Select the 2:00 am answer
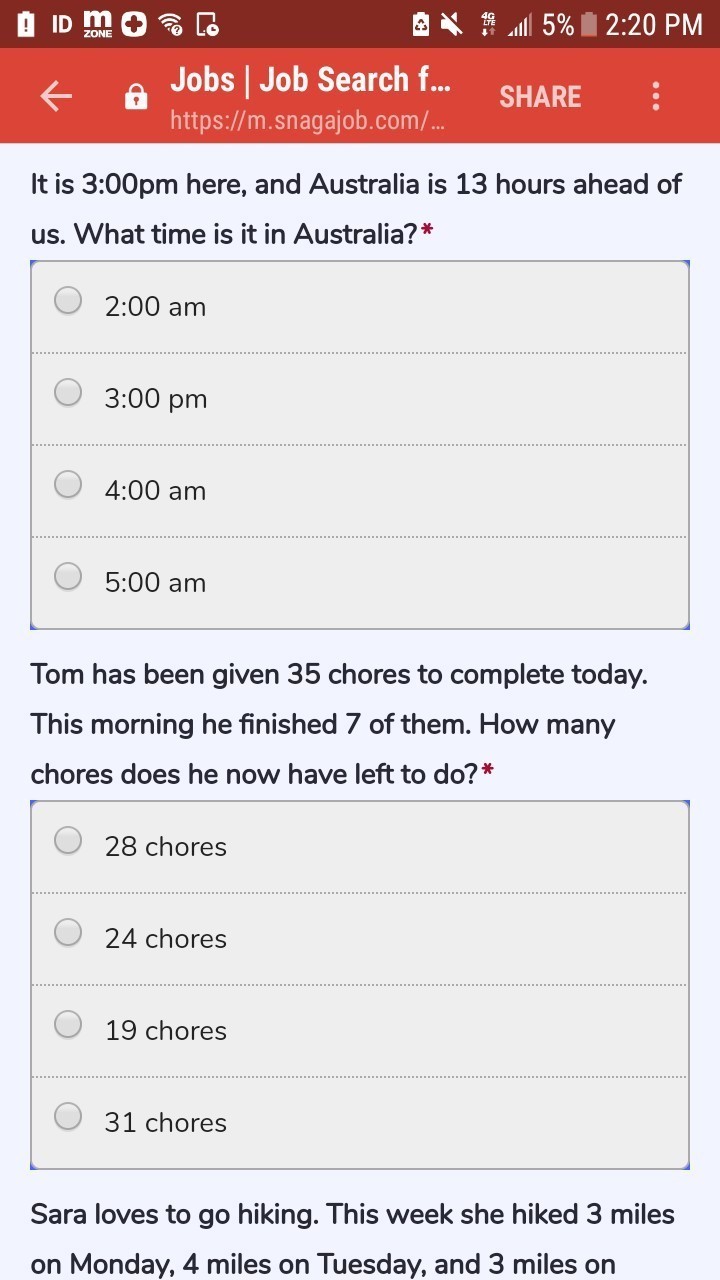720x1280 pixels. pos(68,301)
